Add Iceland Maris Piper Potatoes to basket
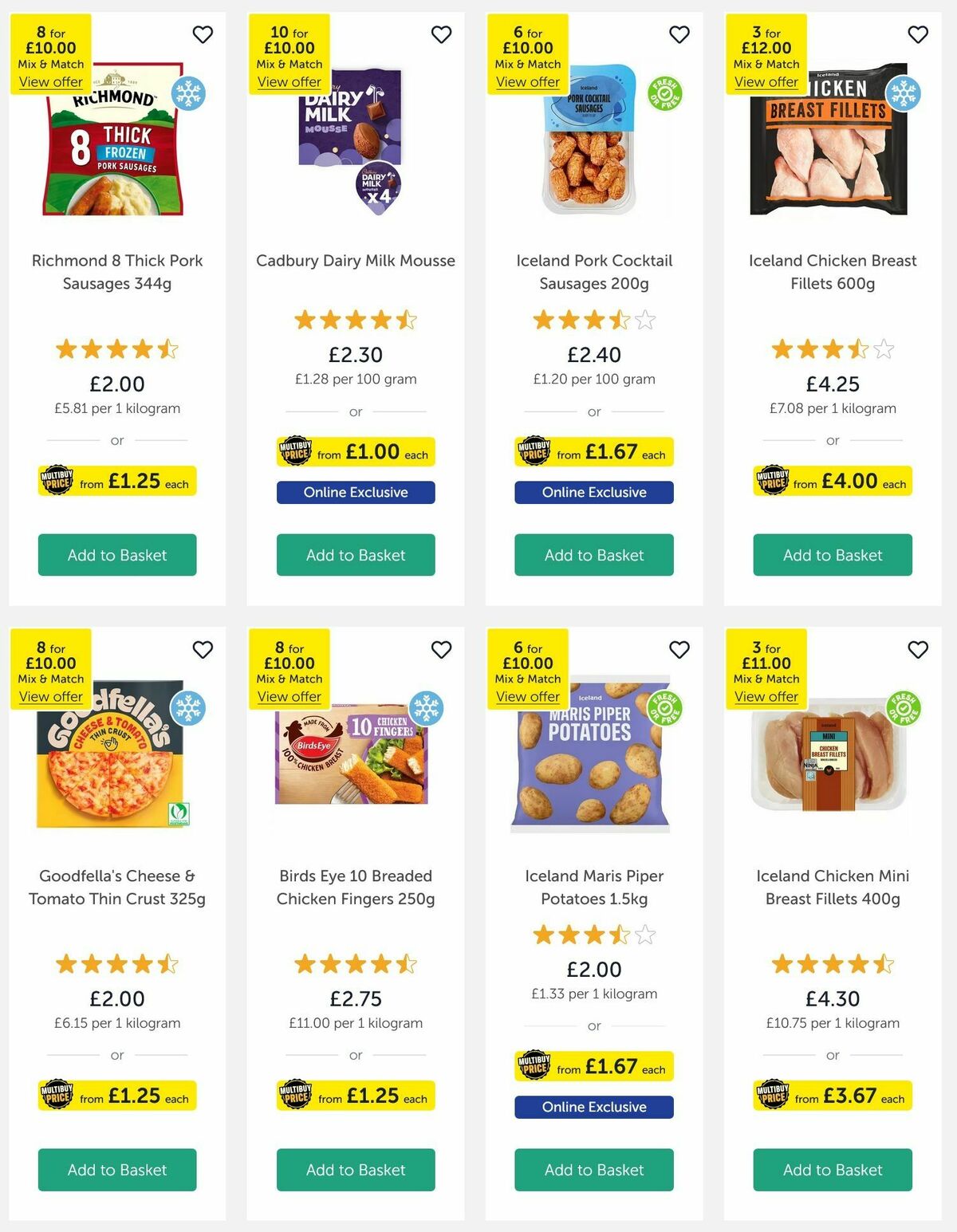 593,1170
